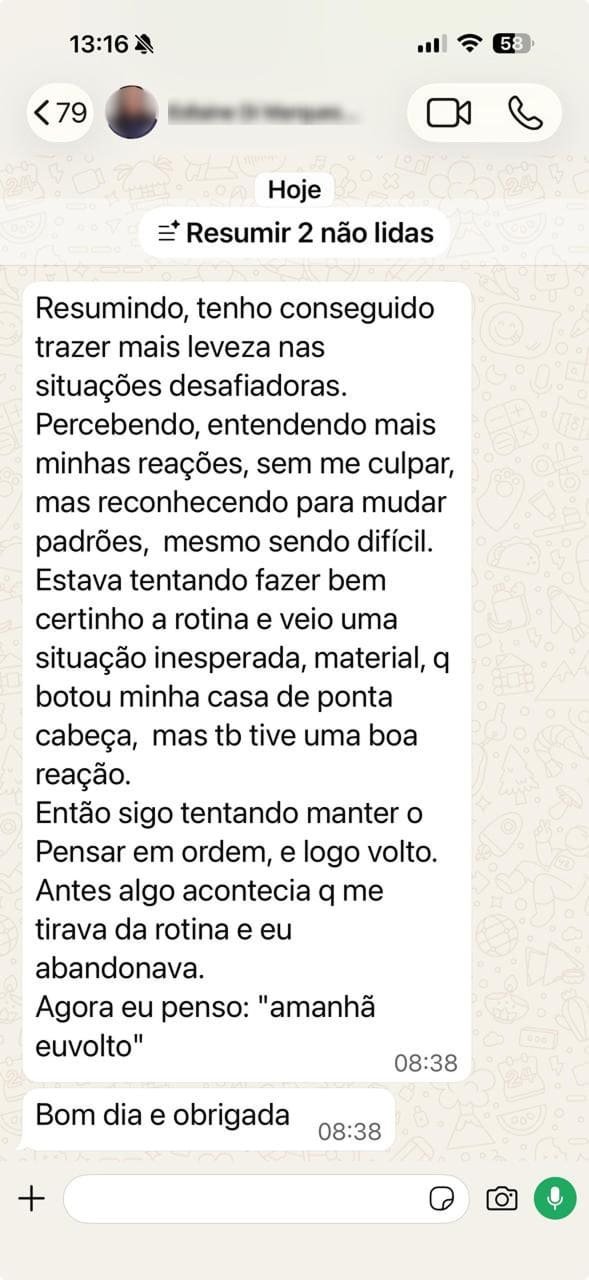Go back to the chat list

point(61,112)
